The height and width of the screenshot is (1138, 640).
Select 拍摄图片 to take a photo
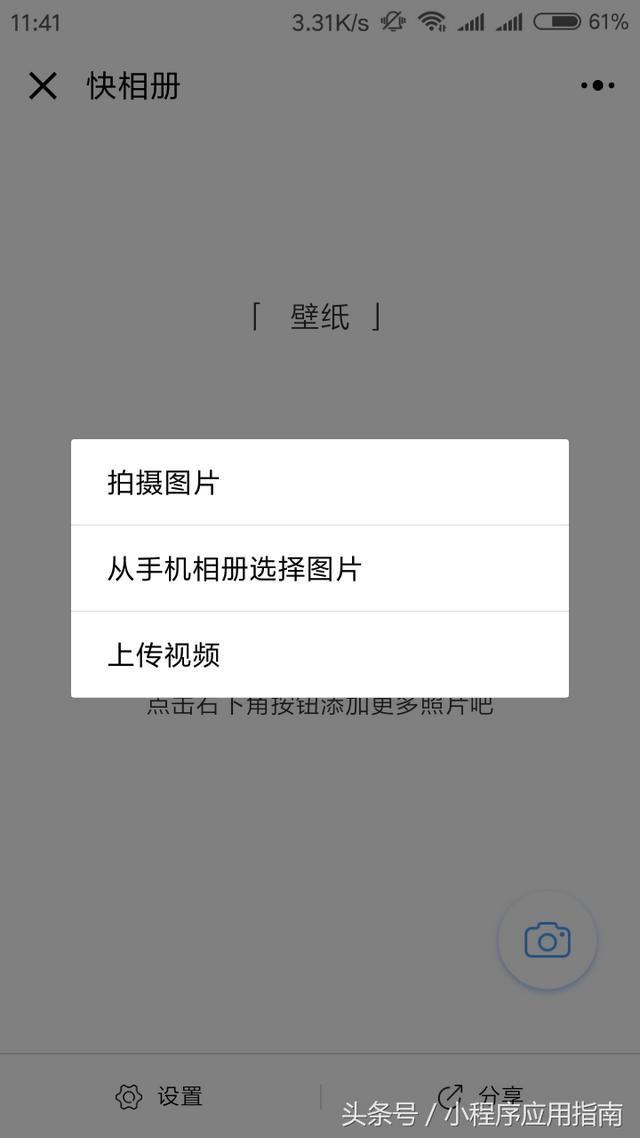[319, 483]
